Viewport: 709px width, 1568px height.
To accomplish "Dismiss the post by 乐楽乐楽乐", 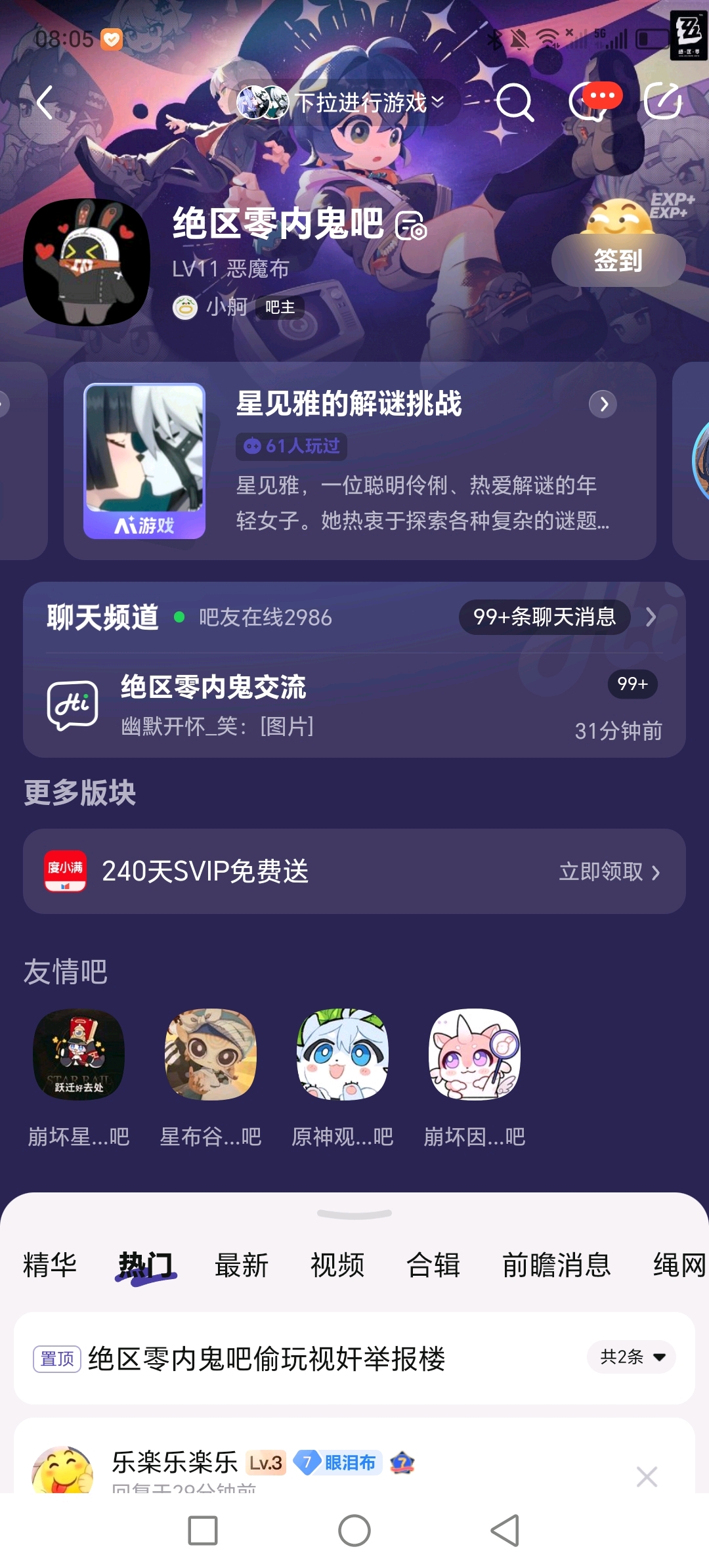I will pyautogui.click(x=647, y=1477).
